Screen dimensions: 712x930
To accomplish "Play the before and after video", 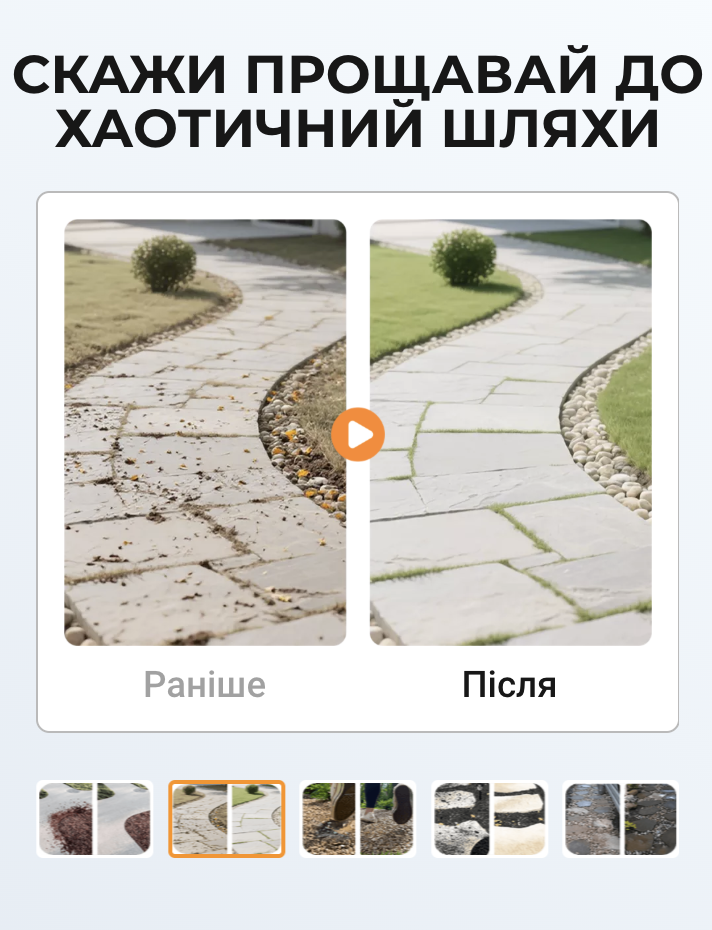I will click(x=358, y=434).
